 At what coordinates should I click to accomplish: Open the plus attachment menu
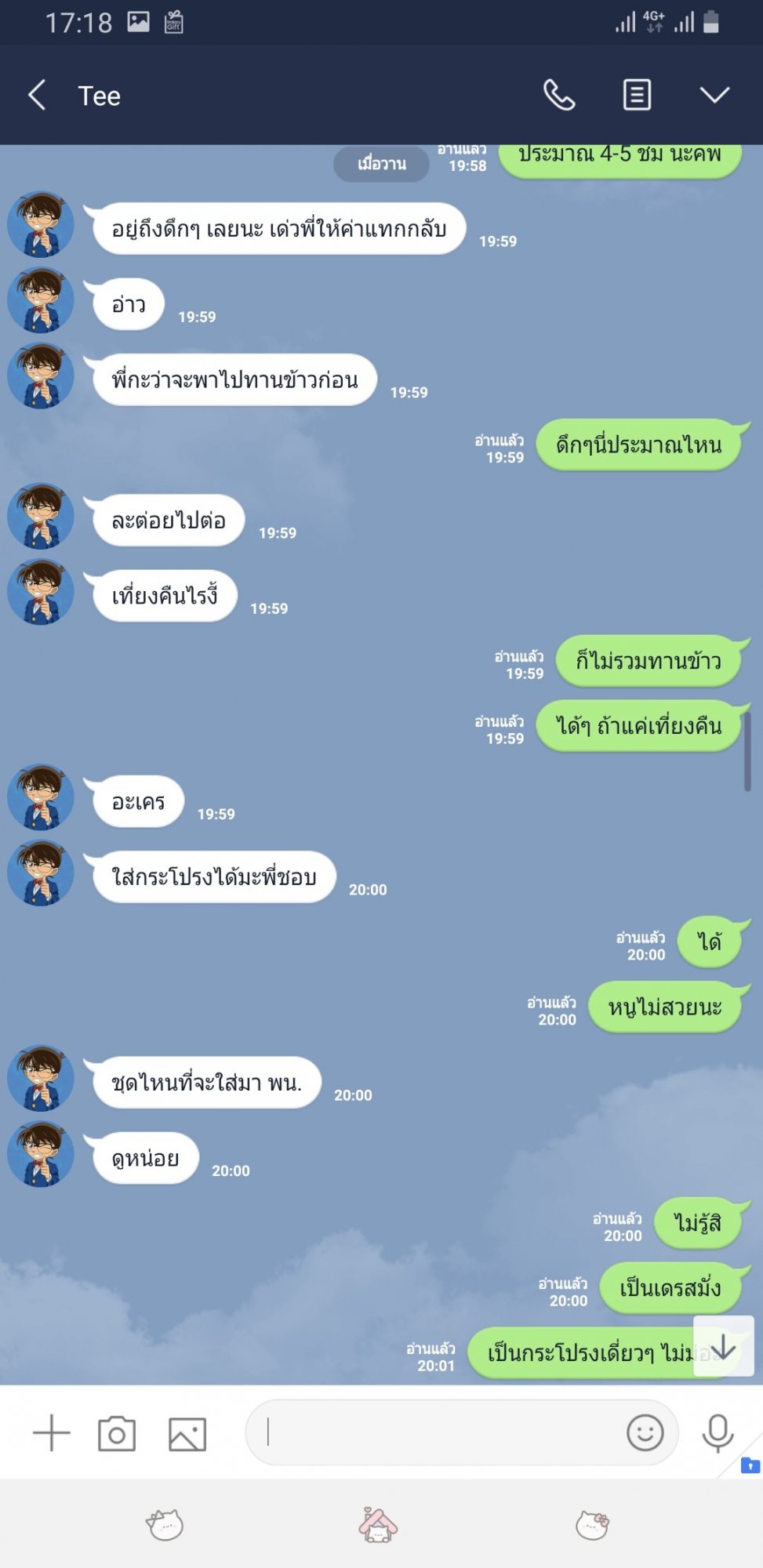click(52, 1433)
